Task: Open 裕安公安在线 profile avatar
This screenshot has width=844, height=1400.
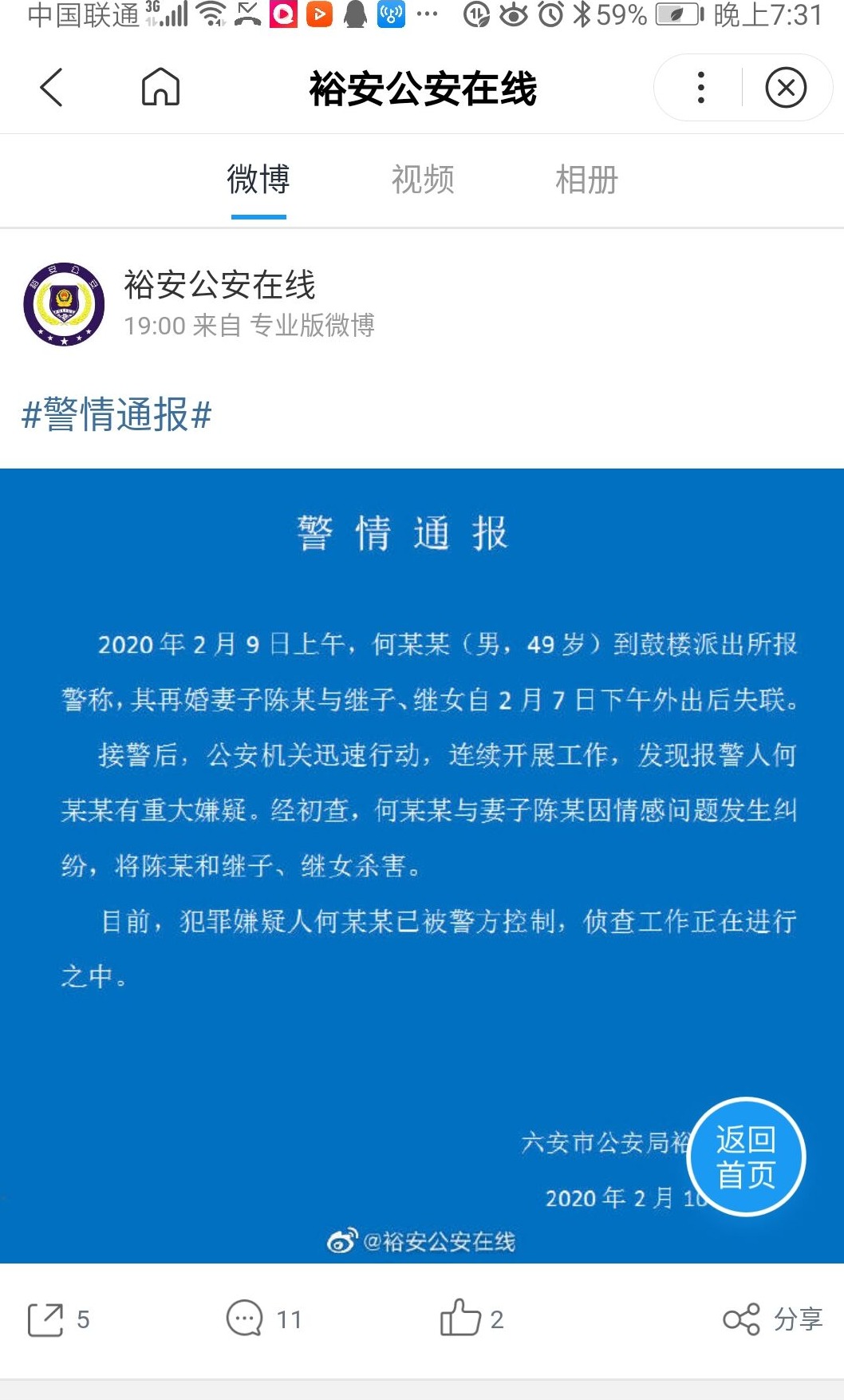Action: [64, 304]
